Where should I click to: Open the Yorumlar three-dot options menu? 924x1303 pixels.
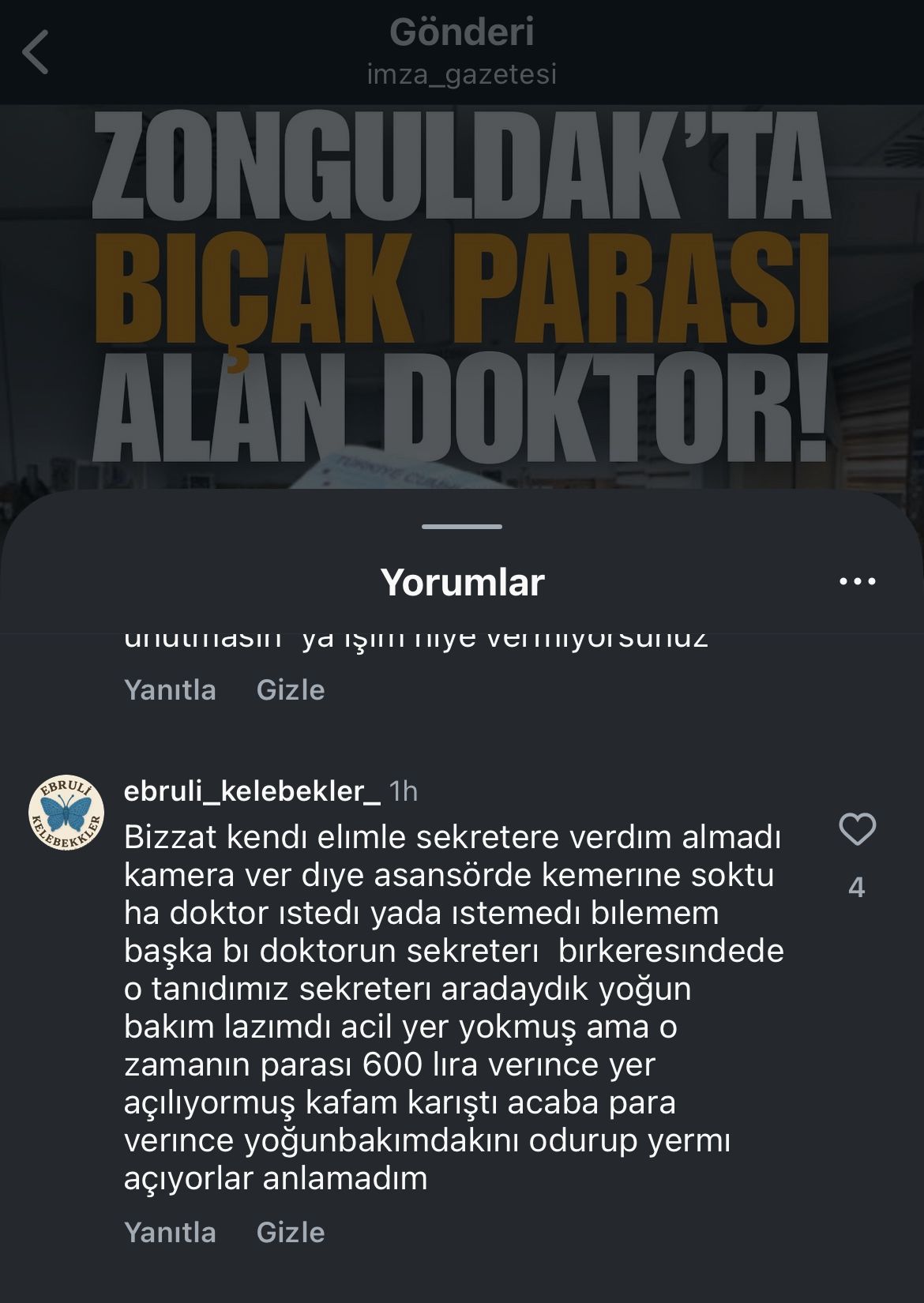click(x=857, y=582)
